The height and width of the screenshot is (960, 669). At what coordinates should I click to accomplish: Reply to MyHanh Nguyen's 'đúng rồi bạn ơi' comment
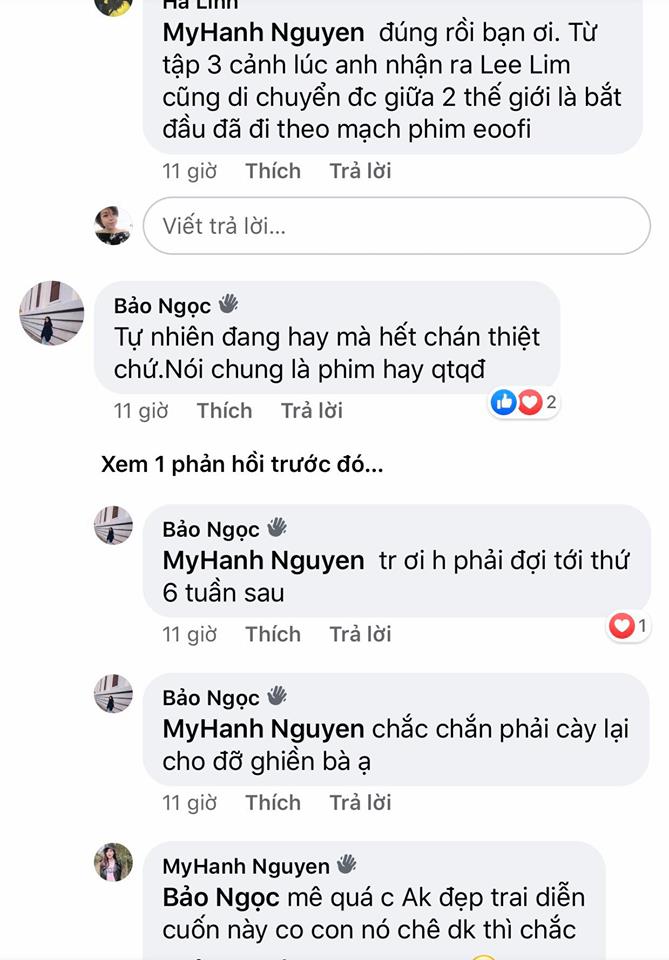pos(360,171)
